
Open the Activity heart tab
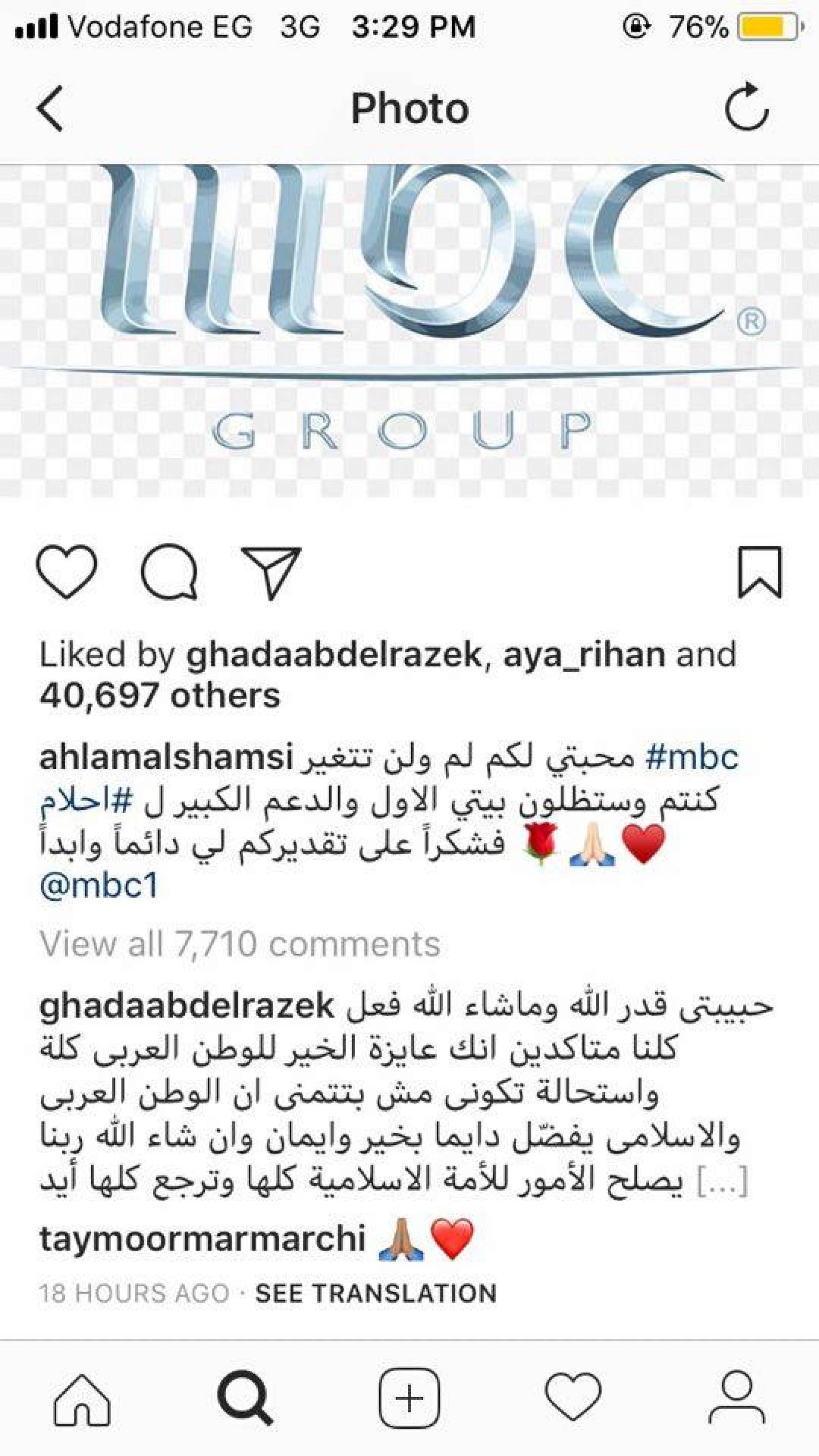click(572, 1398)
